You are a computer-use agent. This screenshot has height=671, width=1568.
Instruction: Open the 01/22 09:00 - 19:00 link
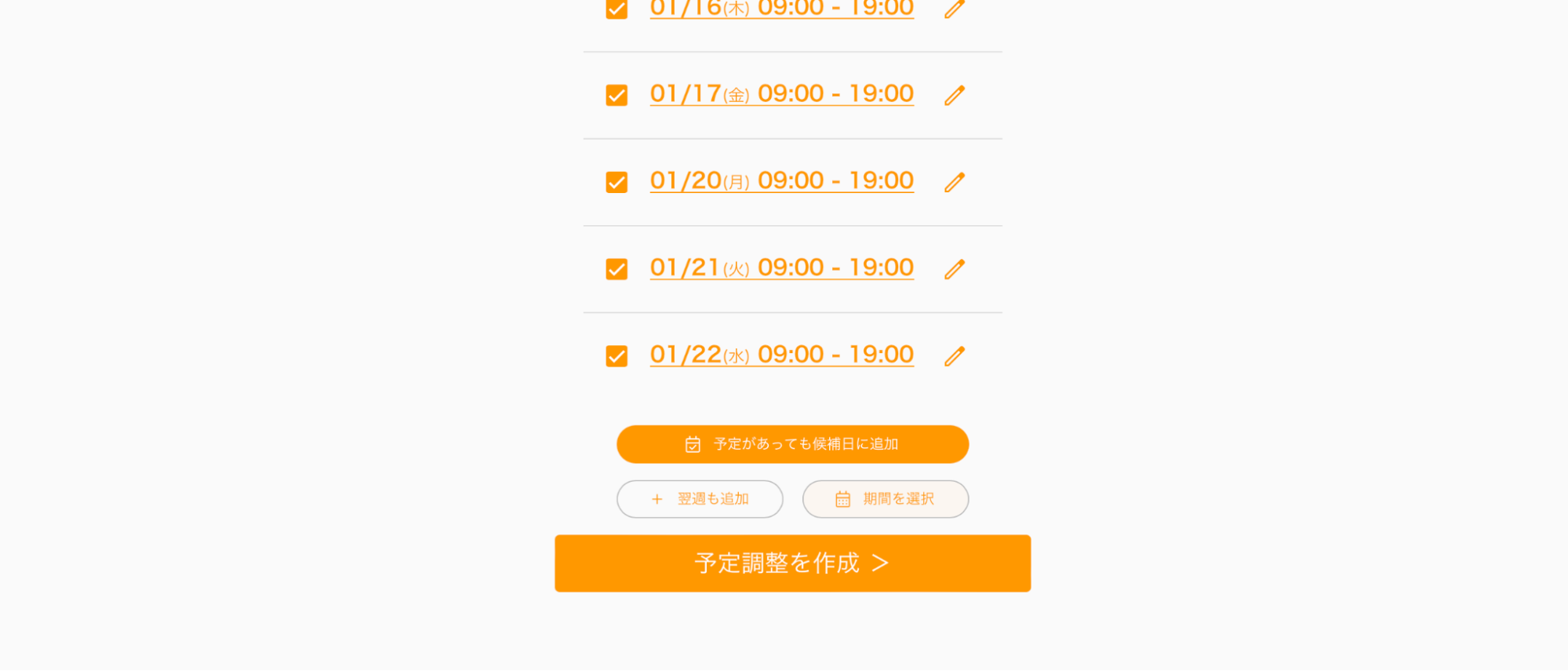(x=782, y=356)
